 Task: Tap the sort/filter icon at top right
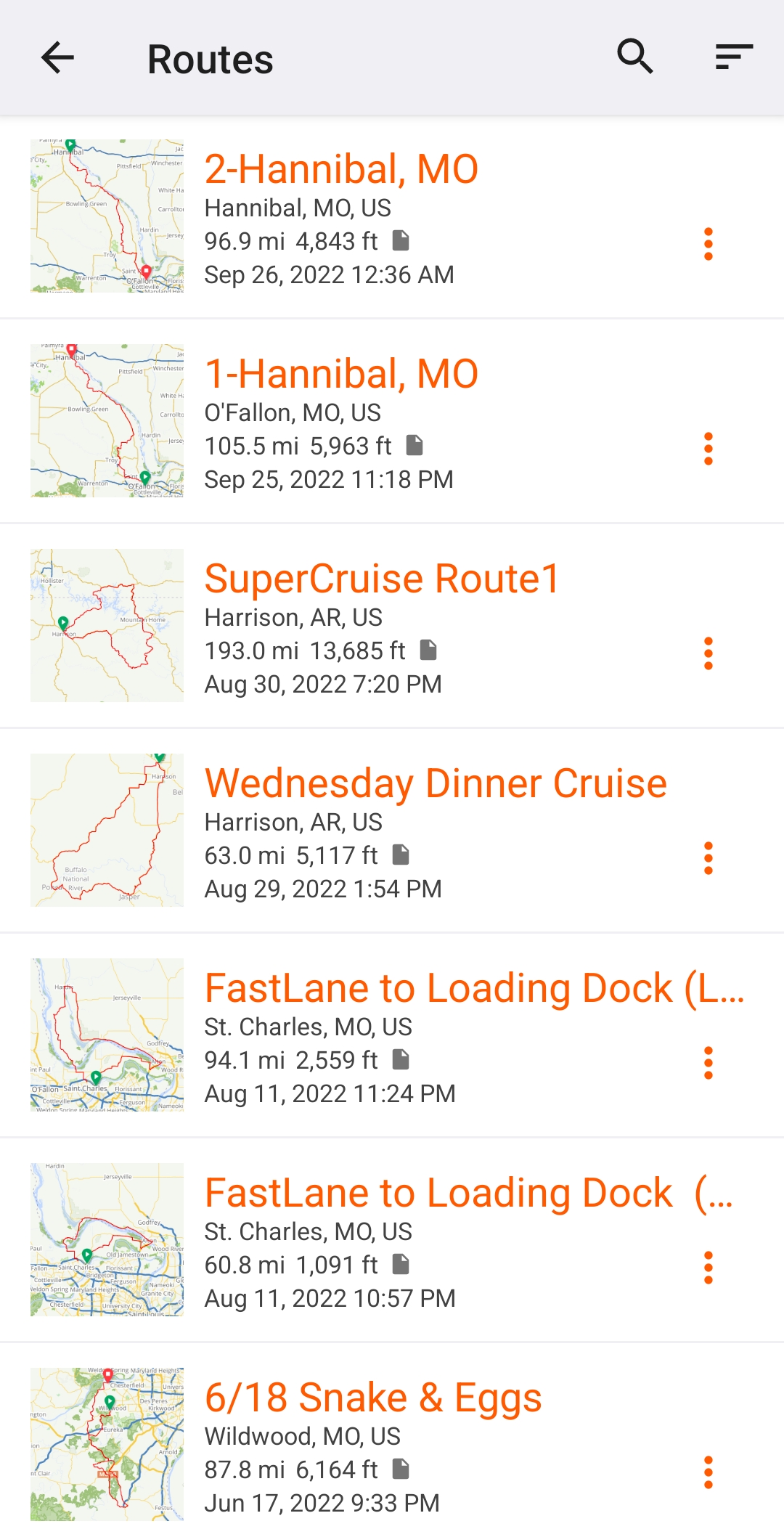click(732, 57)
